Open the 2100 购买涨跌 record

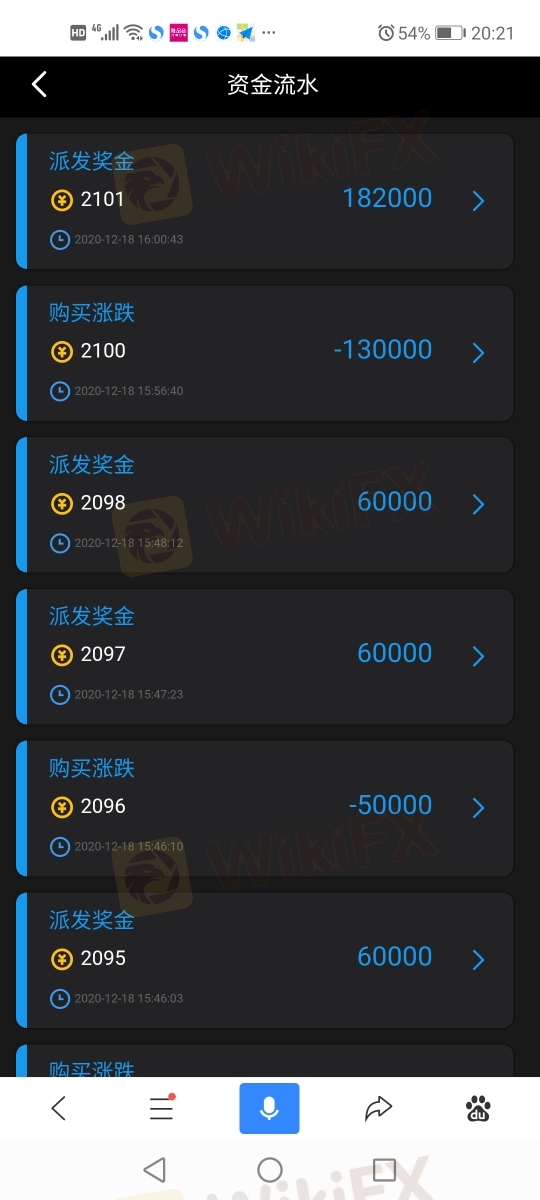[x=265, y=353]
